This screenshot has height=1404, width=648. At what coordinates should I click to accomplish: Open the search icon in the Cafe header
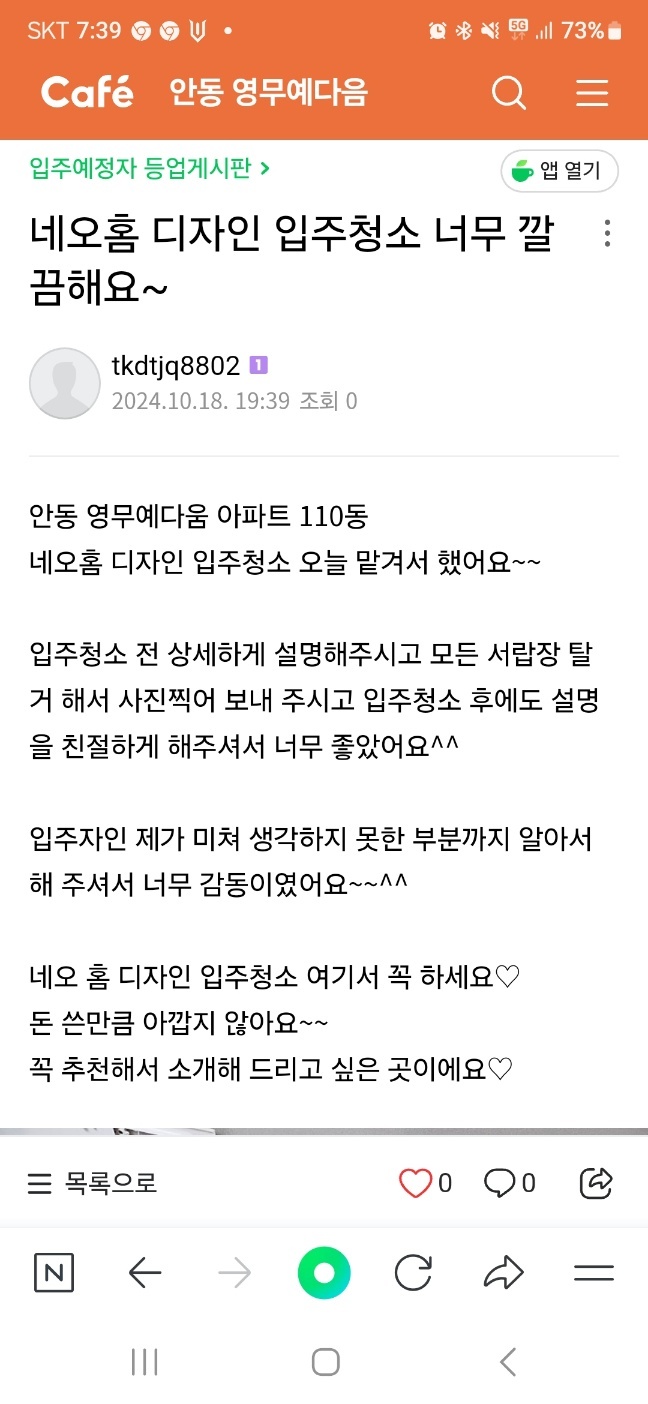click(509, 93)
